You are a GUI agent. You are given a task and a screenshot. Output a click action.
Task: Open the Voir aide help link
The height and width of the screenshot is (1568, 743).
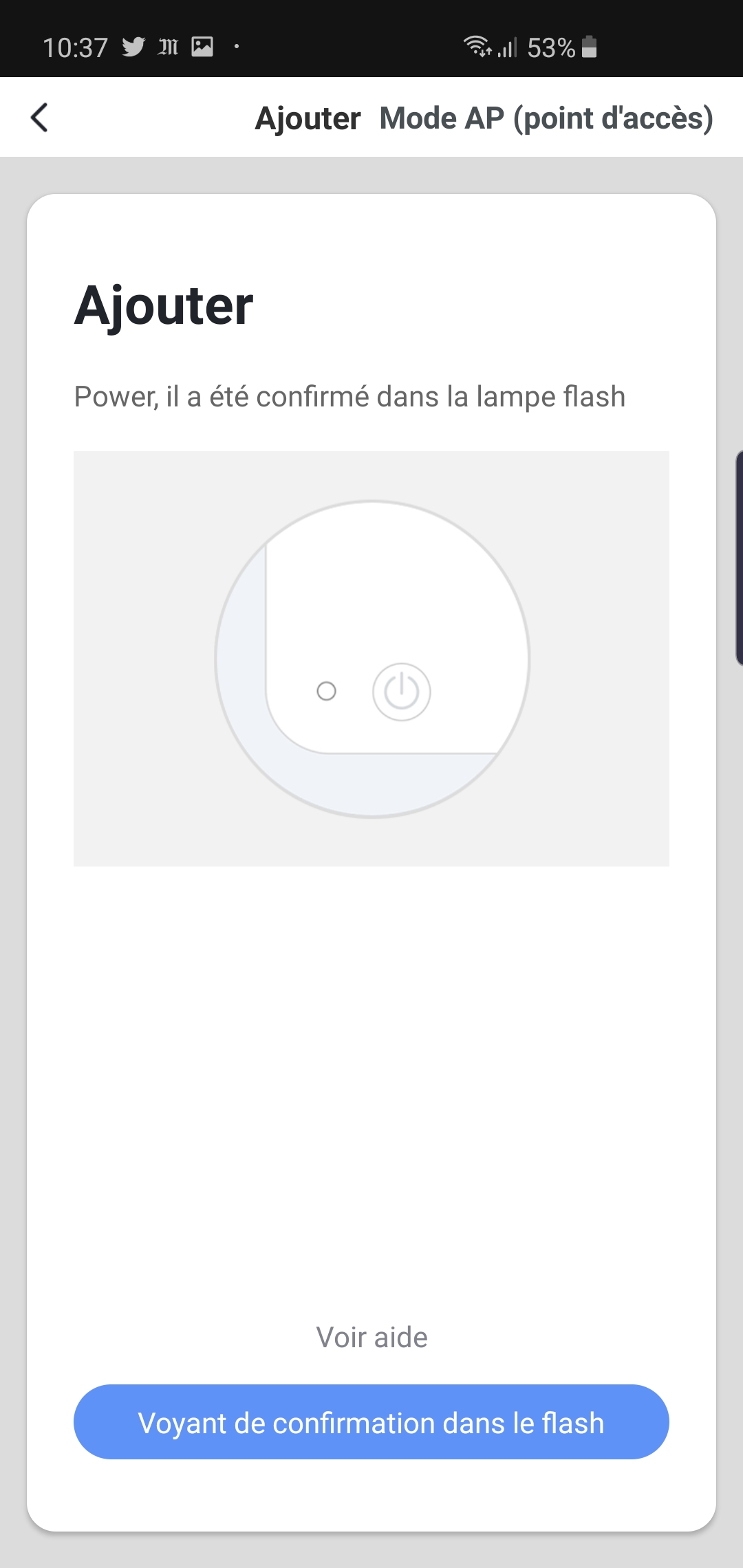[371, 1338]
